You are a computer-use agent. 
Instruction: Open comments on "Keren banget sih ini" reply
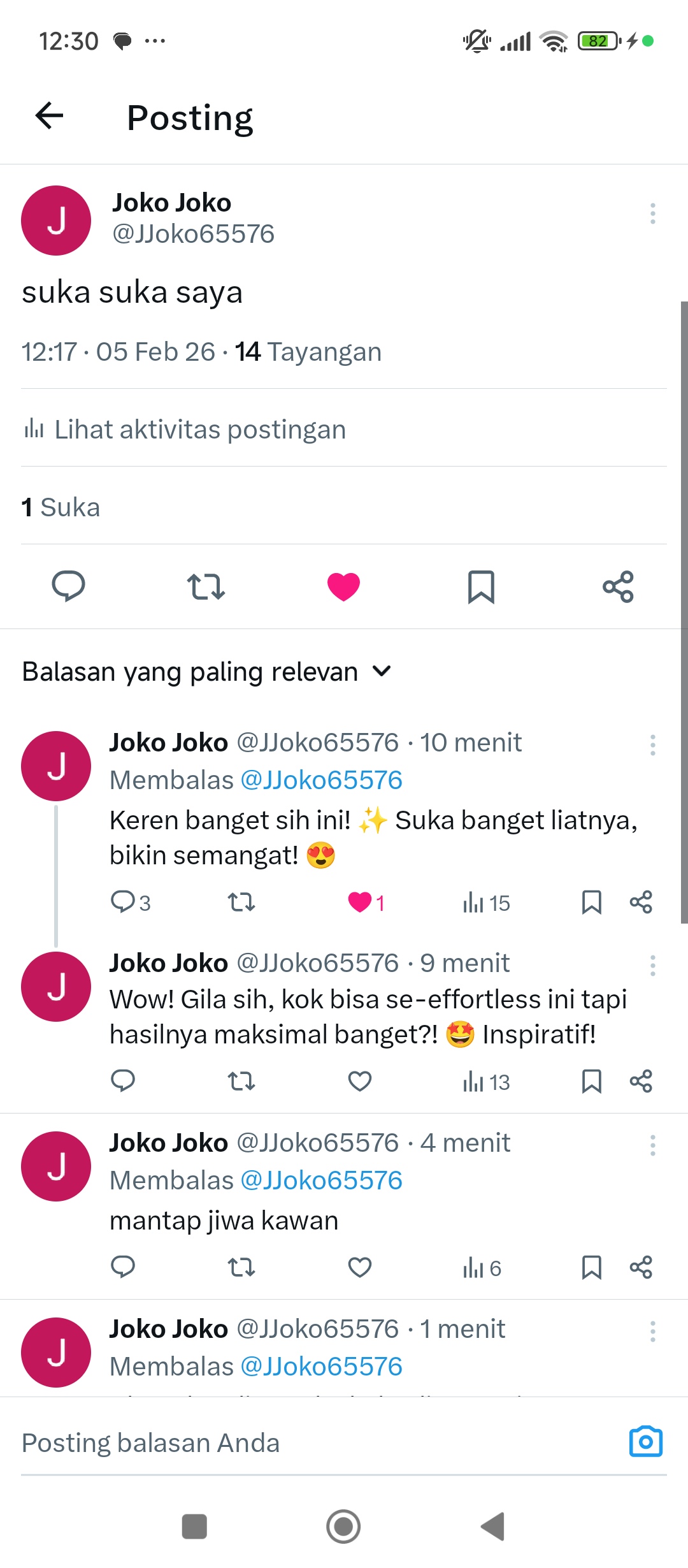[x=123, y=903]
